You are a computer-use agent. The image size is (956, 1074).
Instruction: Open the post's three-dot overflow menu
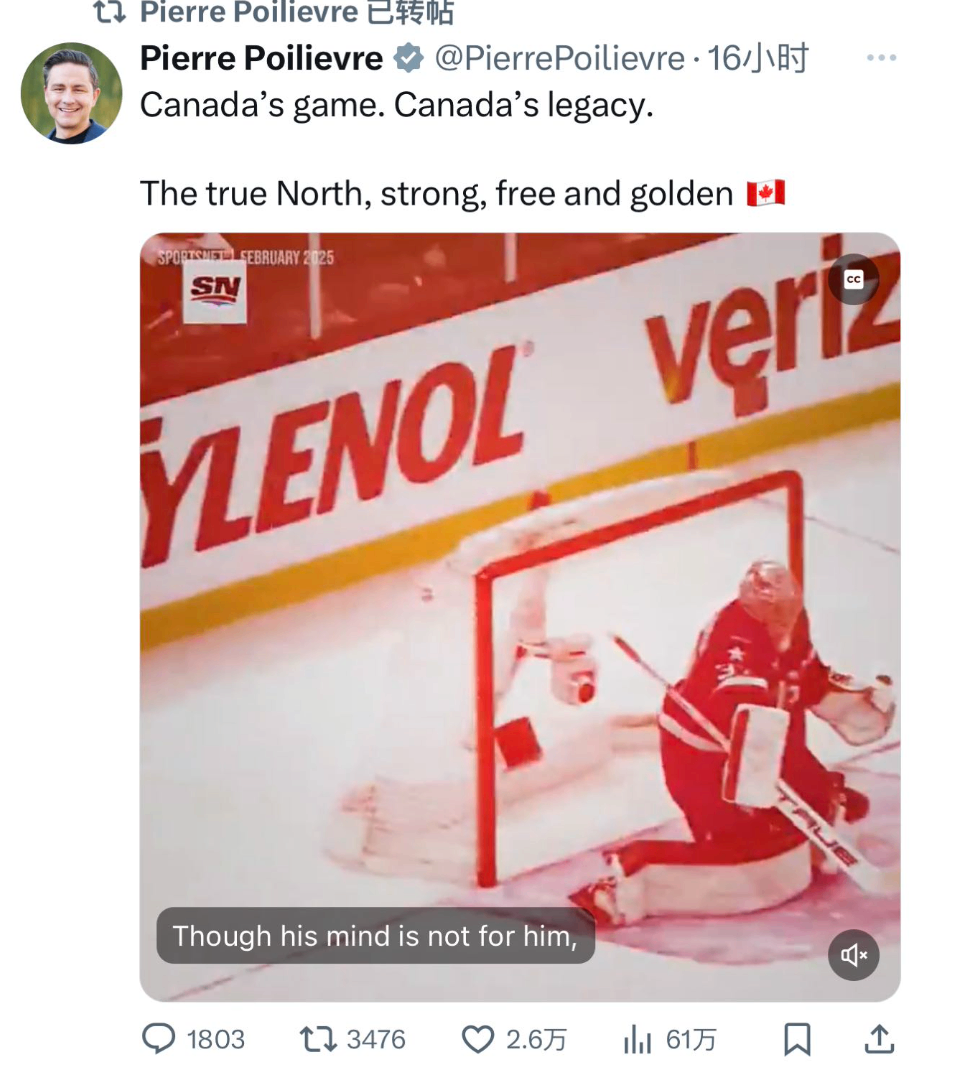tap(880, 58)
